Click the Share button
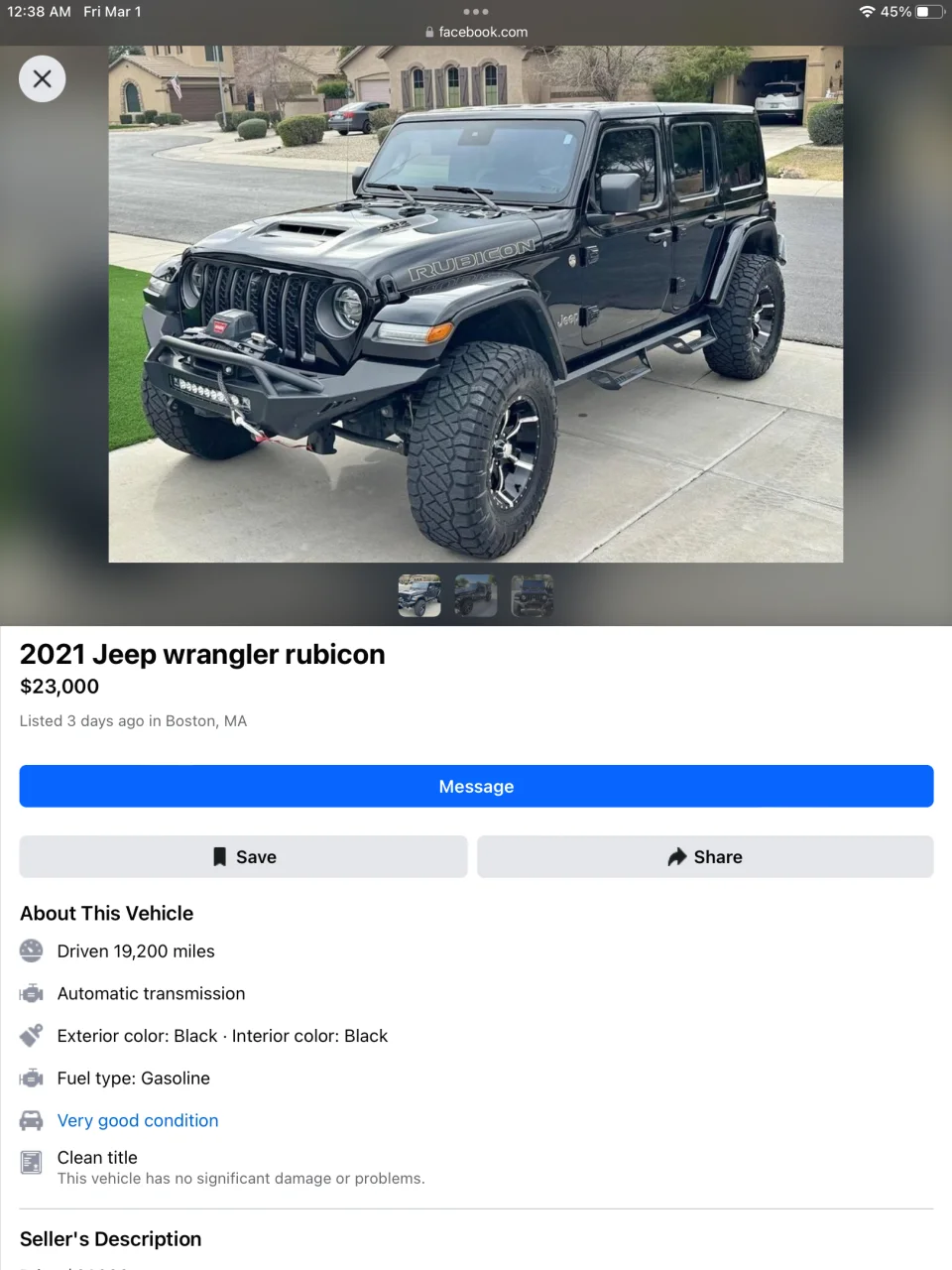The image size is (952, 1270). click(705, 856)
